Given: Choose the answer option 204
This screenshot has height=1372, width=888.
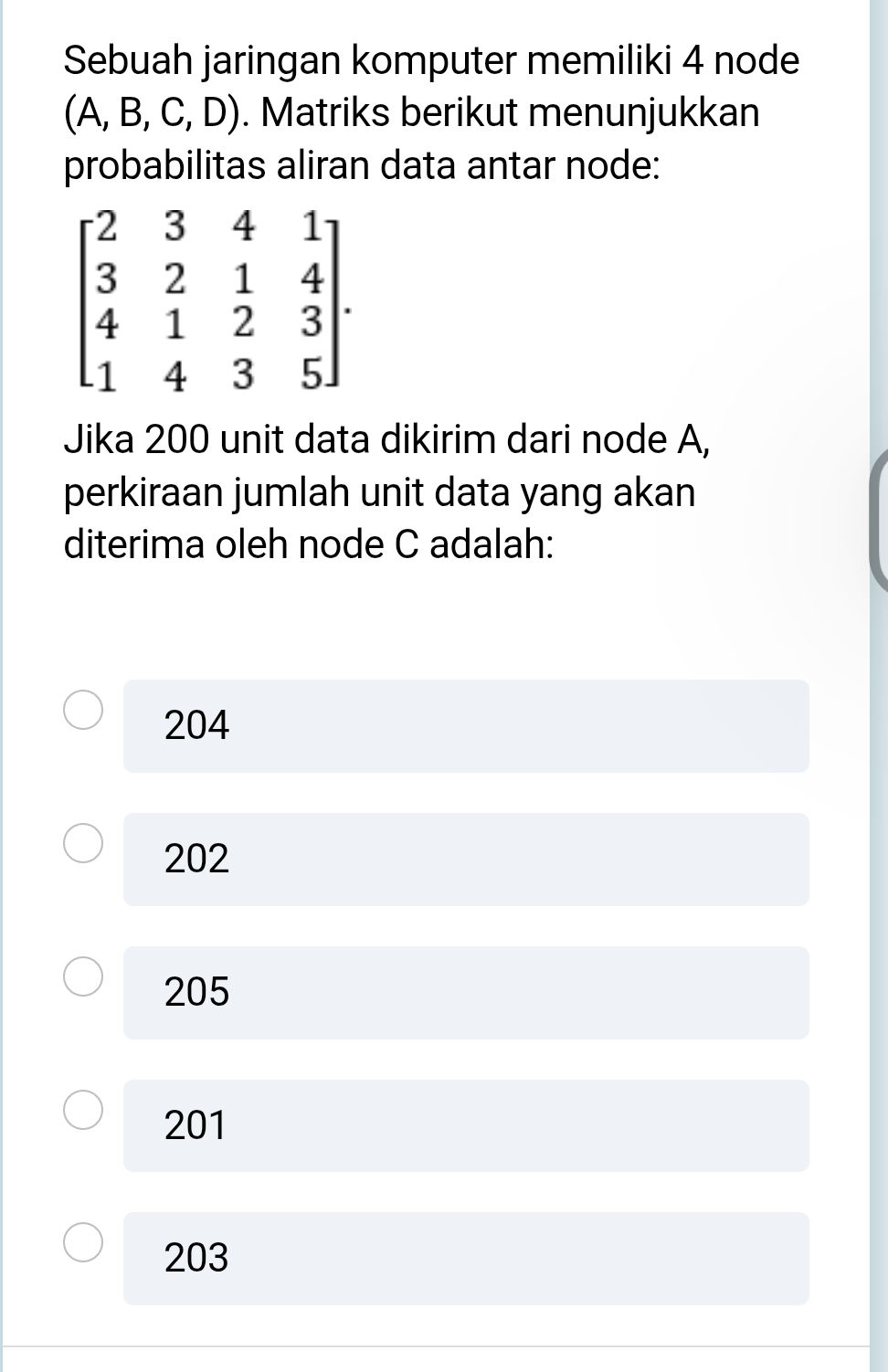Looking at the screenshot, I should tap(467, 726).
